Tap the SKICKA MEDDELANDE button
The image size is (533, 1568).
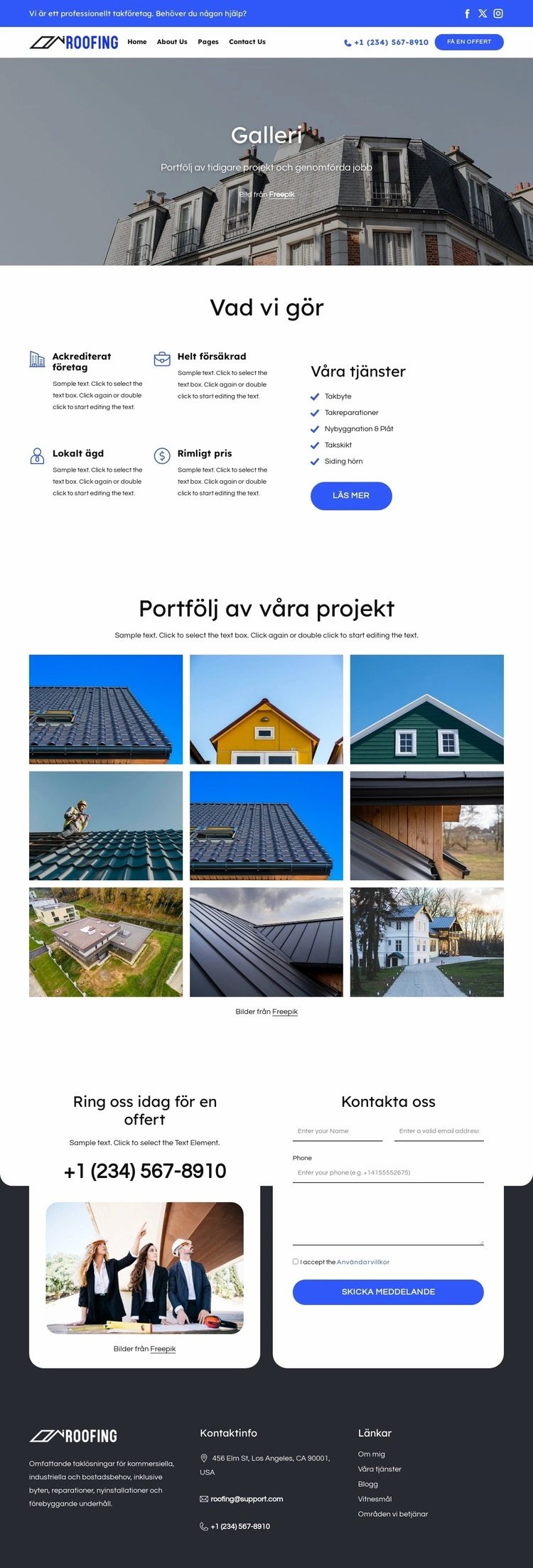click(388, 1292)
